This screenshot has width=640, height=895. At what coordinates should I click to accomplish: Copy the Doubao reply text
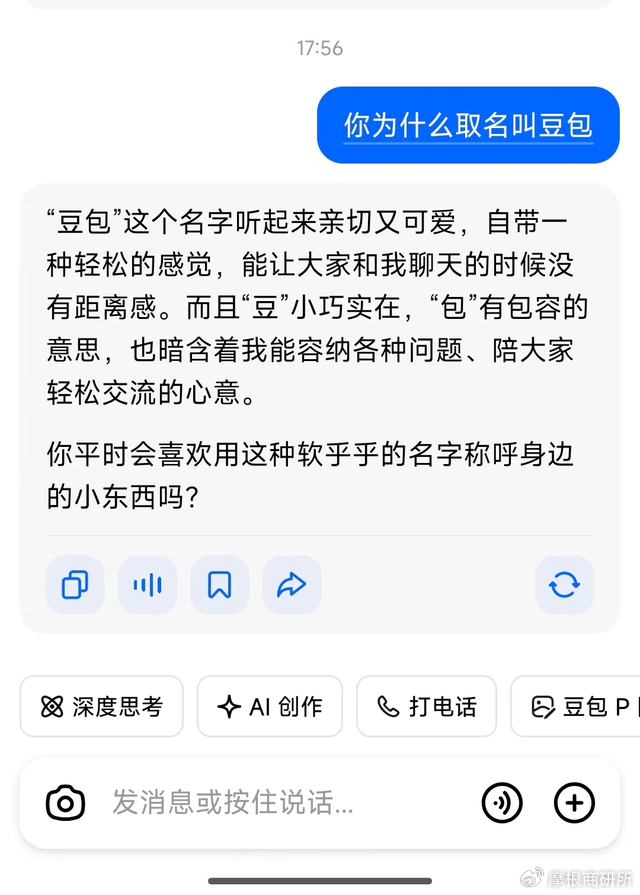tap(75, 585)
